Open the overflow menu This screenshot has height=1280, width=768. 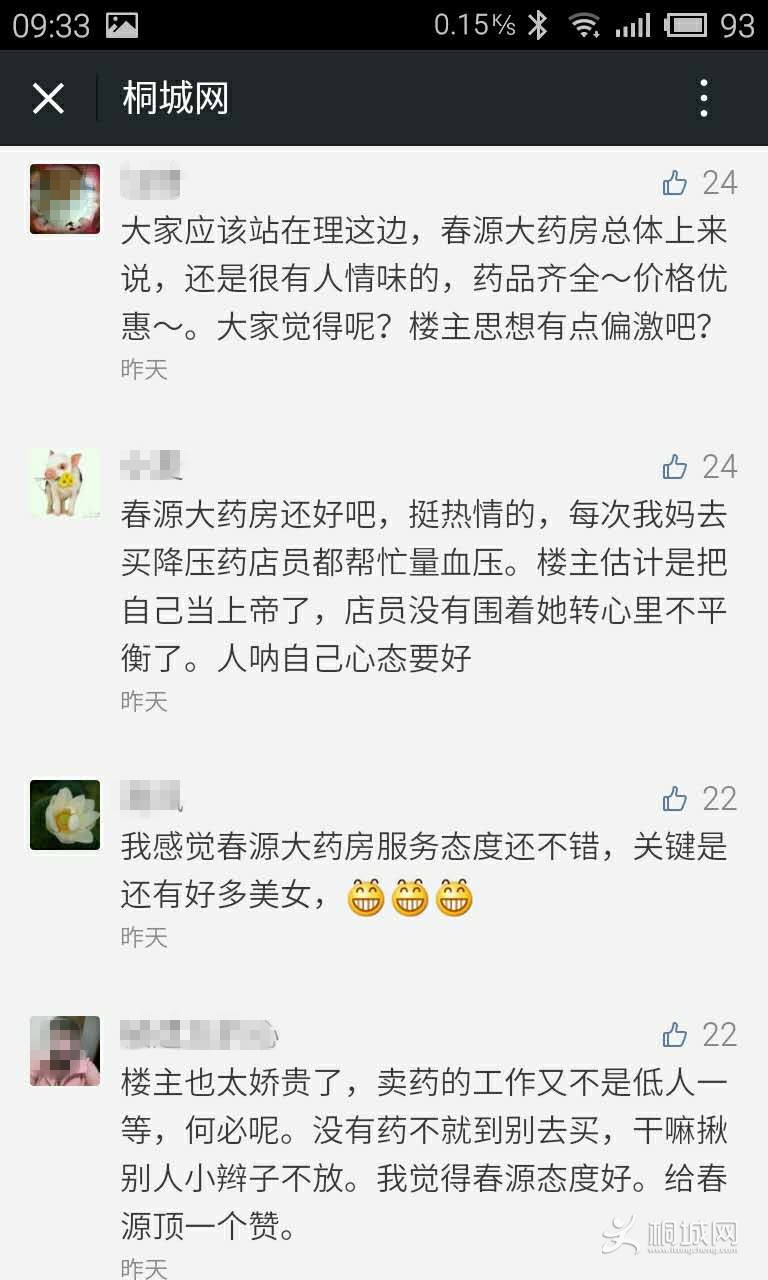(x=704, y=99)
